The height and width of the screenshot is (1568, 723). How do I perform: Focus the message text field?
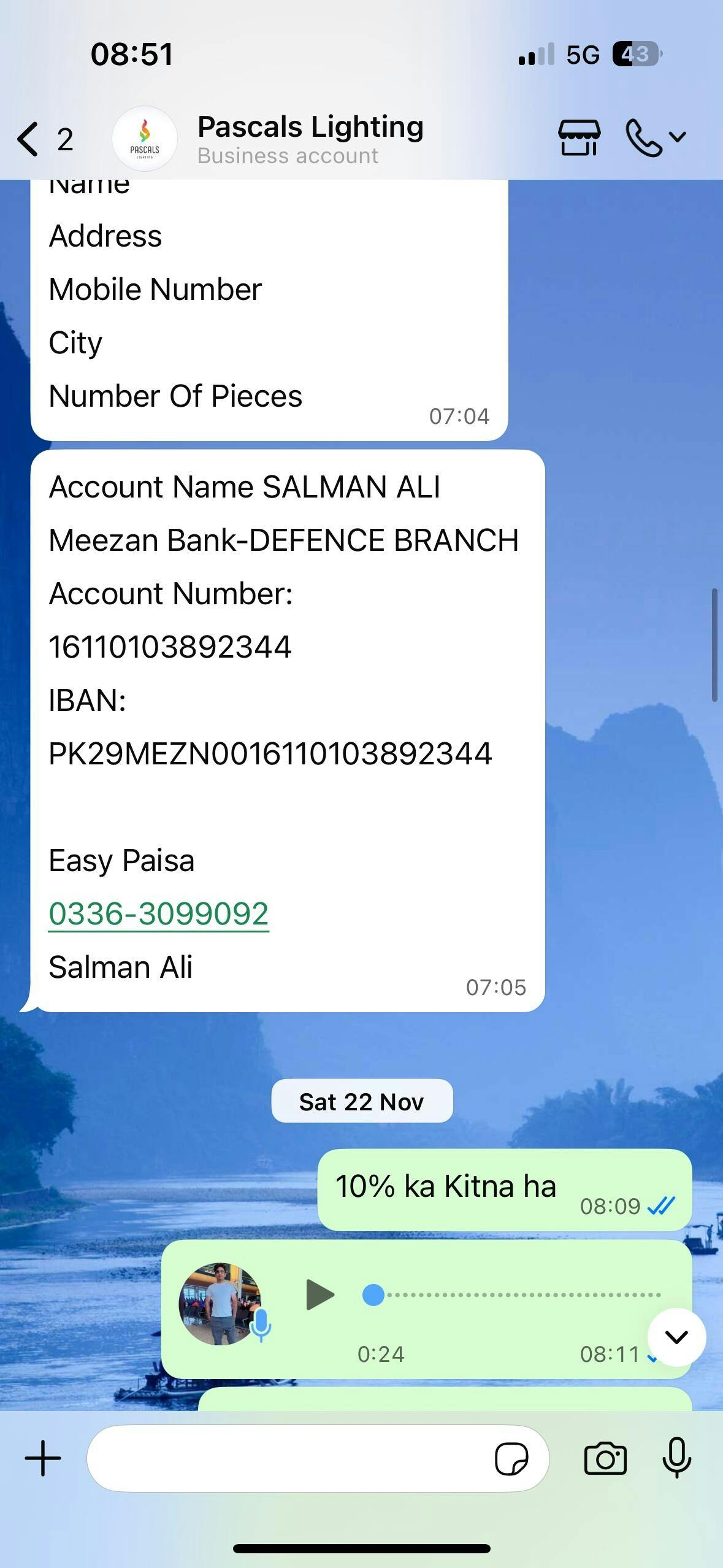point(288,1459)
